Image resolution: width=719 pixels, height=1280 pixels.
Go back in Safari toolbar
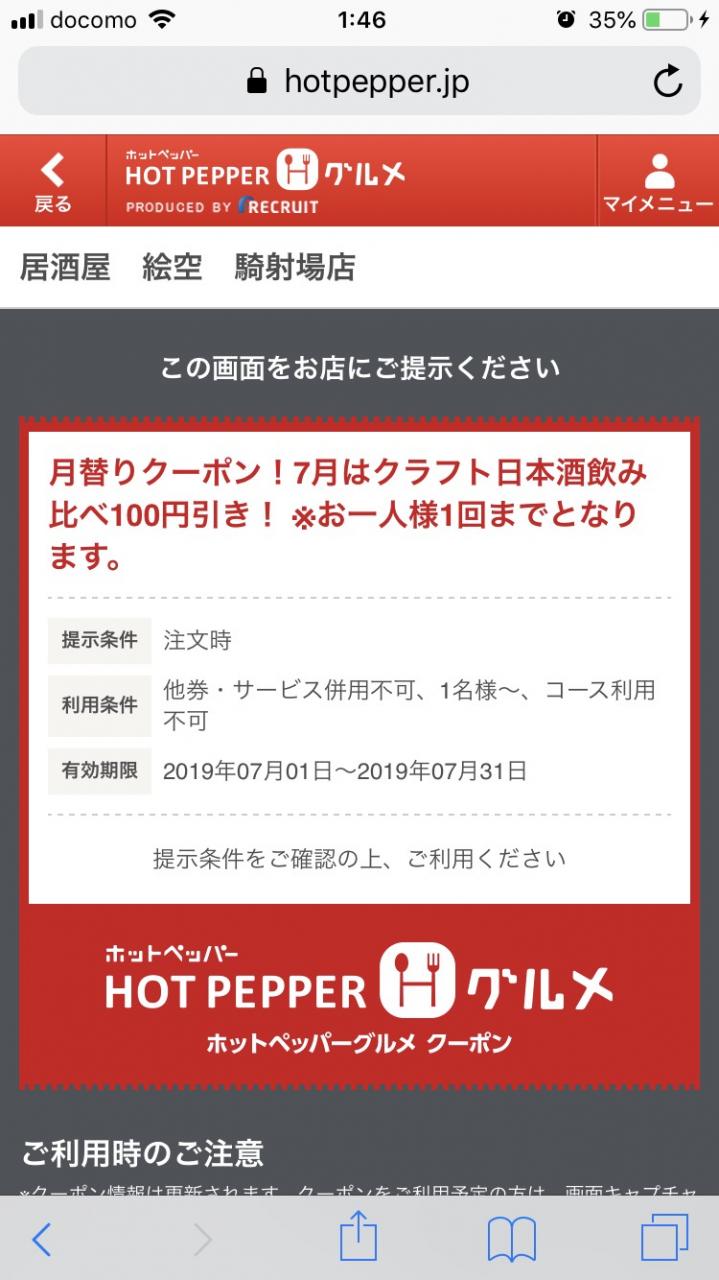click(x=42, y=1240)
